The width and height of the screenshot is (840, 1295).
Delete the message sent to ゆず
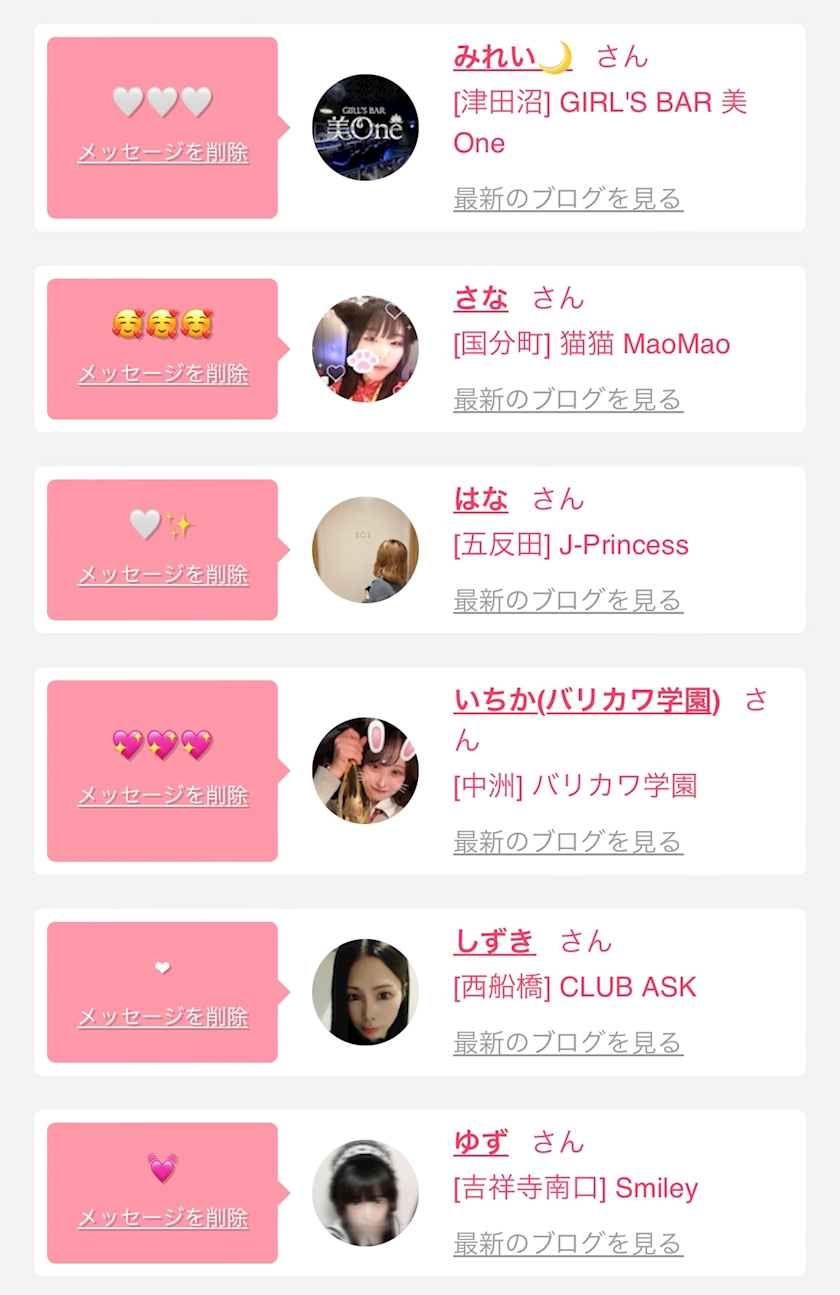click(x=163, y=1218)
